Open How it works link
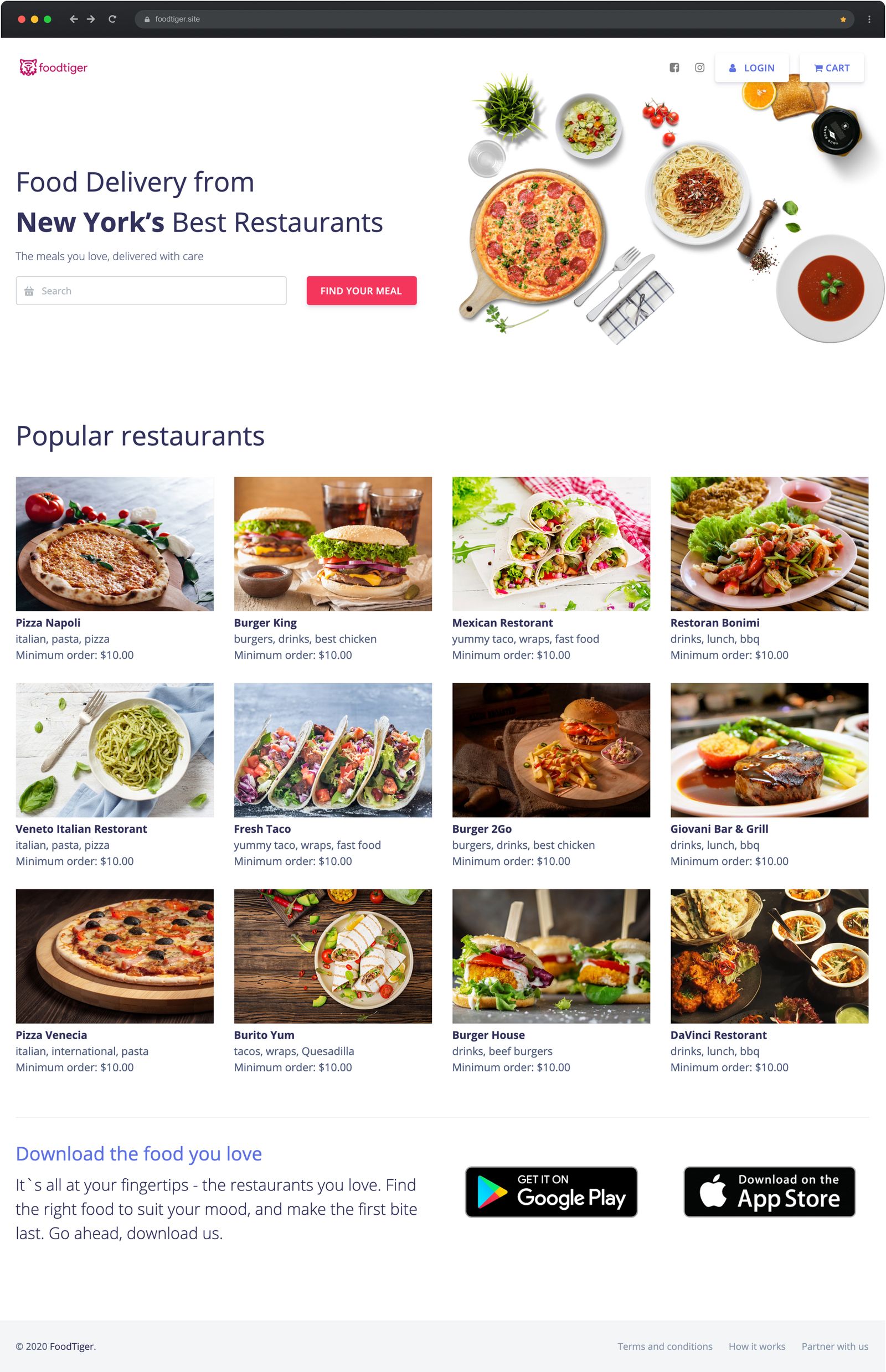Viewport: 886px width, 1372px height. 756,1346
